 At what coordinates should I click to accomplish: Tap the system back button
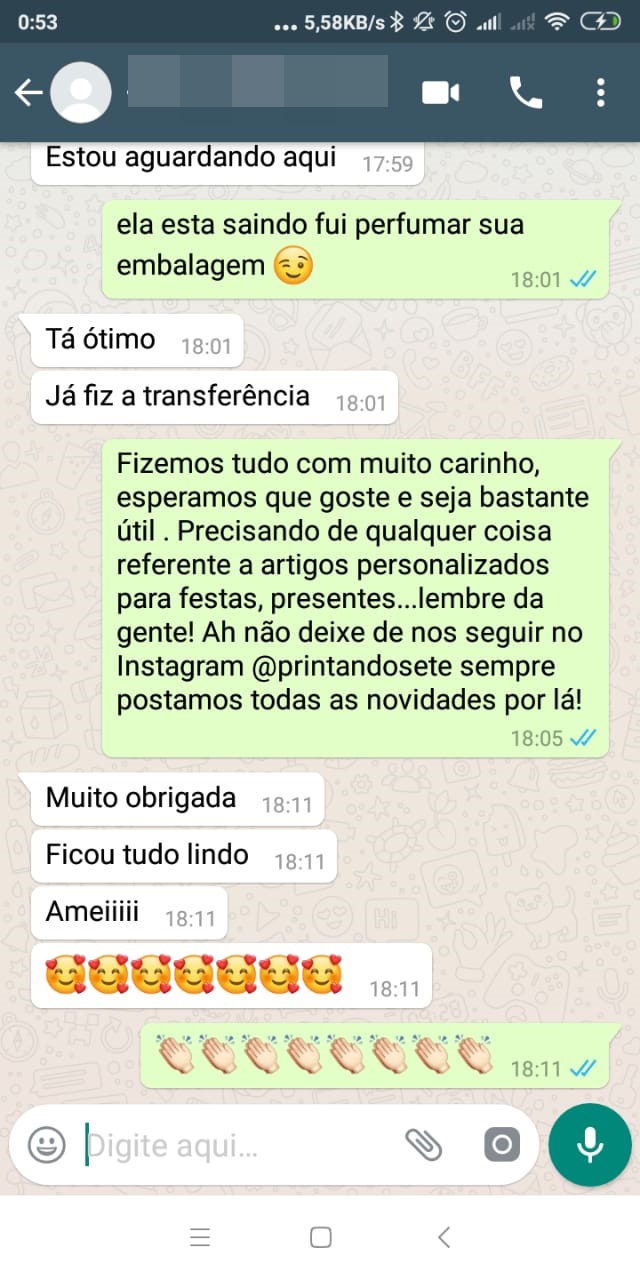coord(444,1237)
